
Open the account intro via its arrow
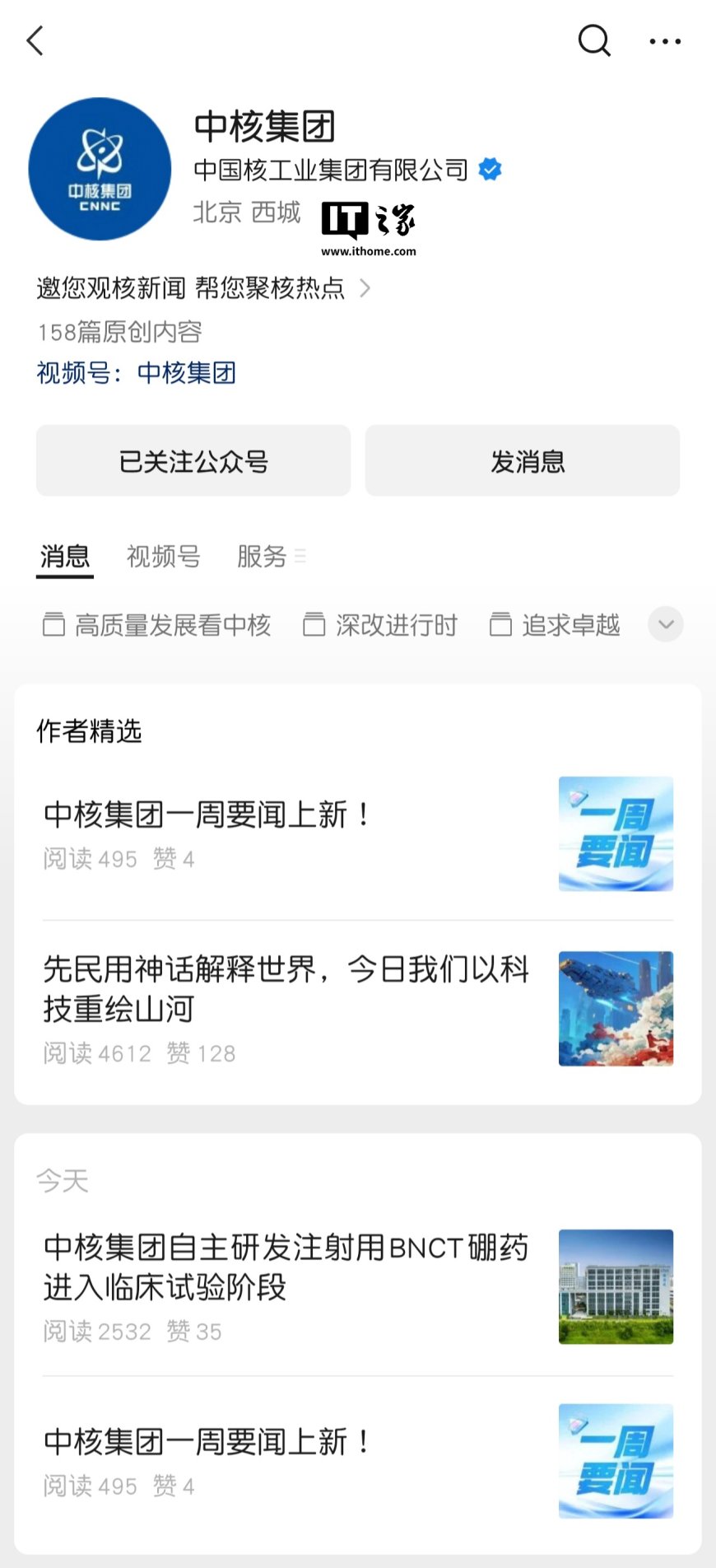364,288
